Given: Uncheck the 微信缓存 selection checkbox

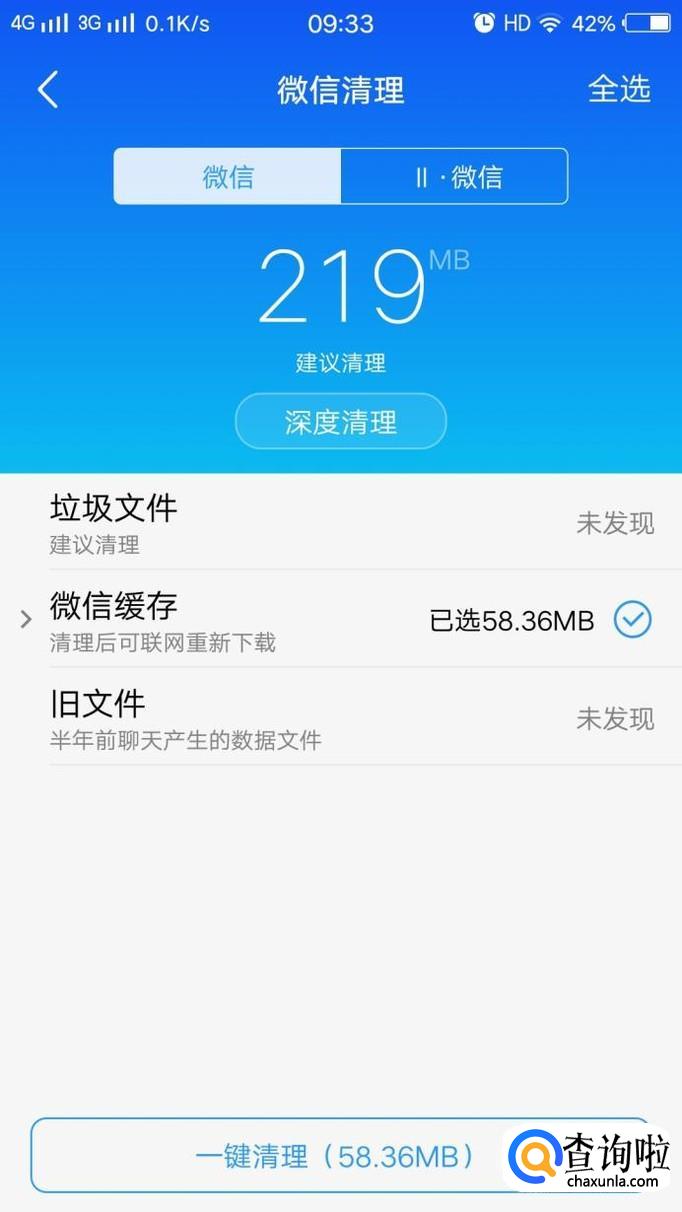Looking at the screenshot, I should (632, 620).
